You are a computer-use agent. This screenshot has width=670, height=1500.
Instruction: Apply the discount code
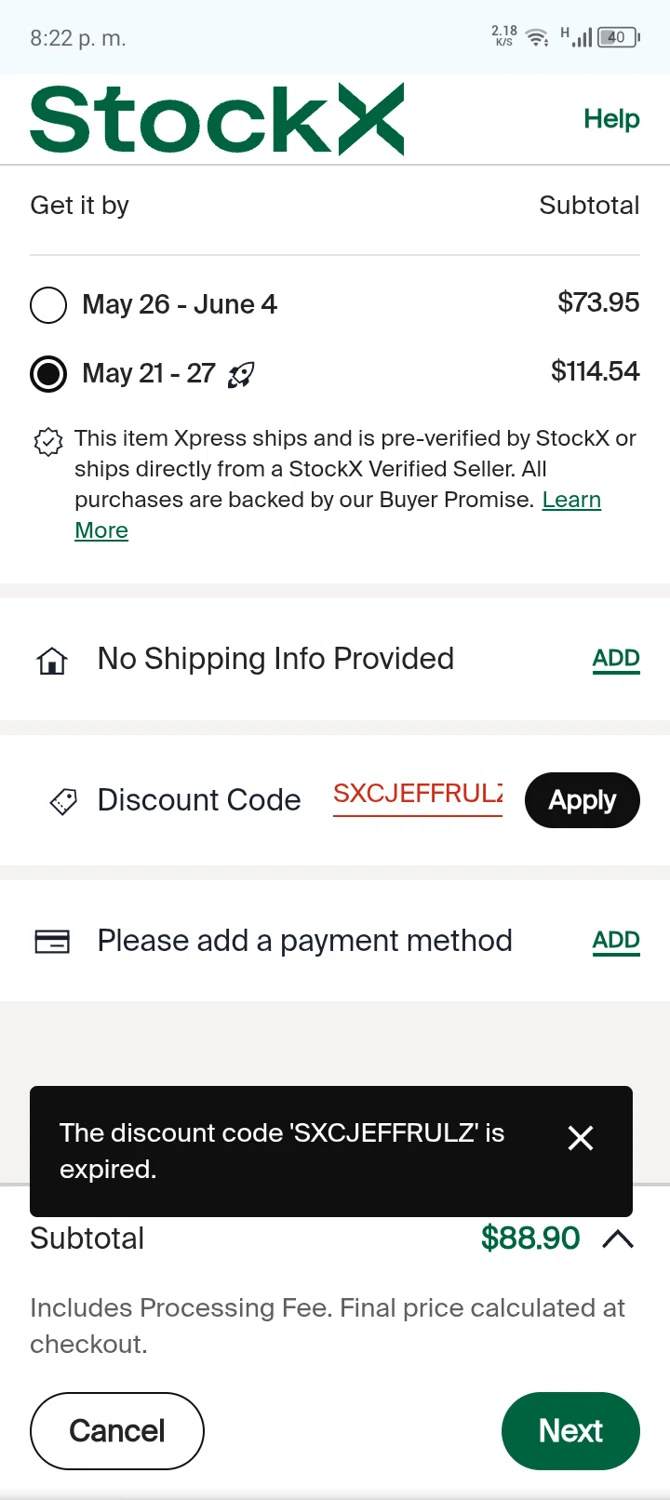[x=582, y=800]
